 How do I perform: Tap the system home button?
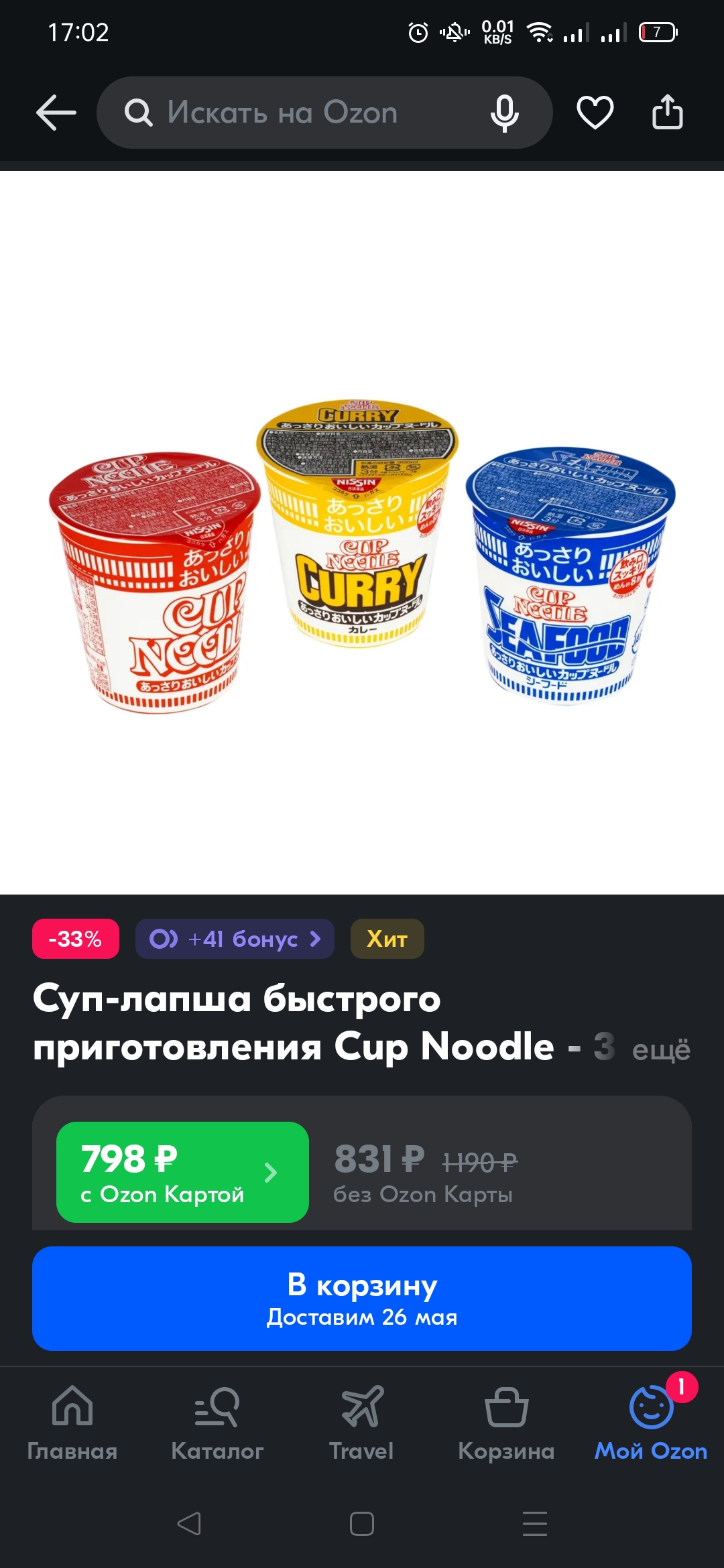click(x=362, y=1524)
